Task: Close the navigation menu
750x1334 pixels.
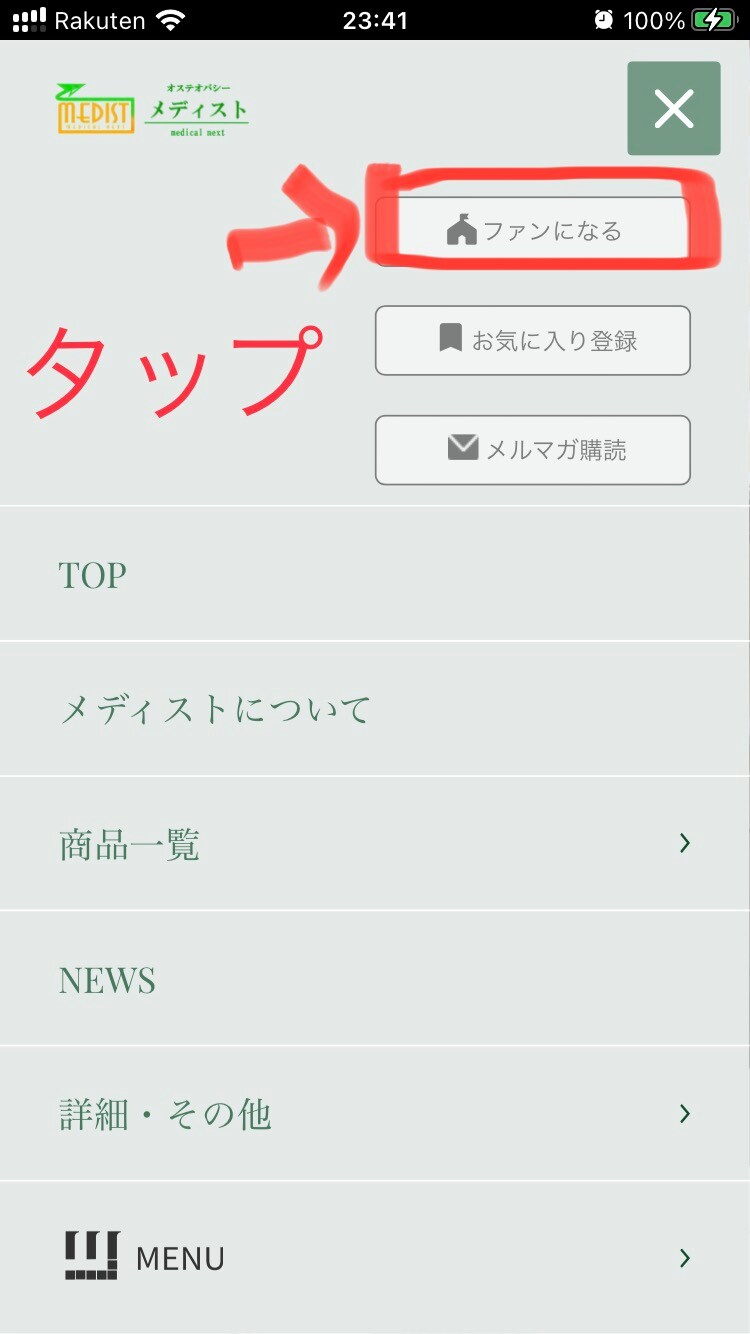Action: (x=673, y=108)
